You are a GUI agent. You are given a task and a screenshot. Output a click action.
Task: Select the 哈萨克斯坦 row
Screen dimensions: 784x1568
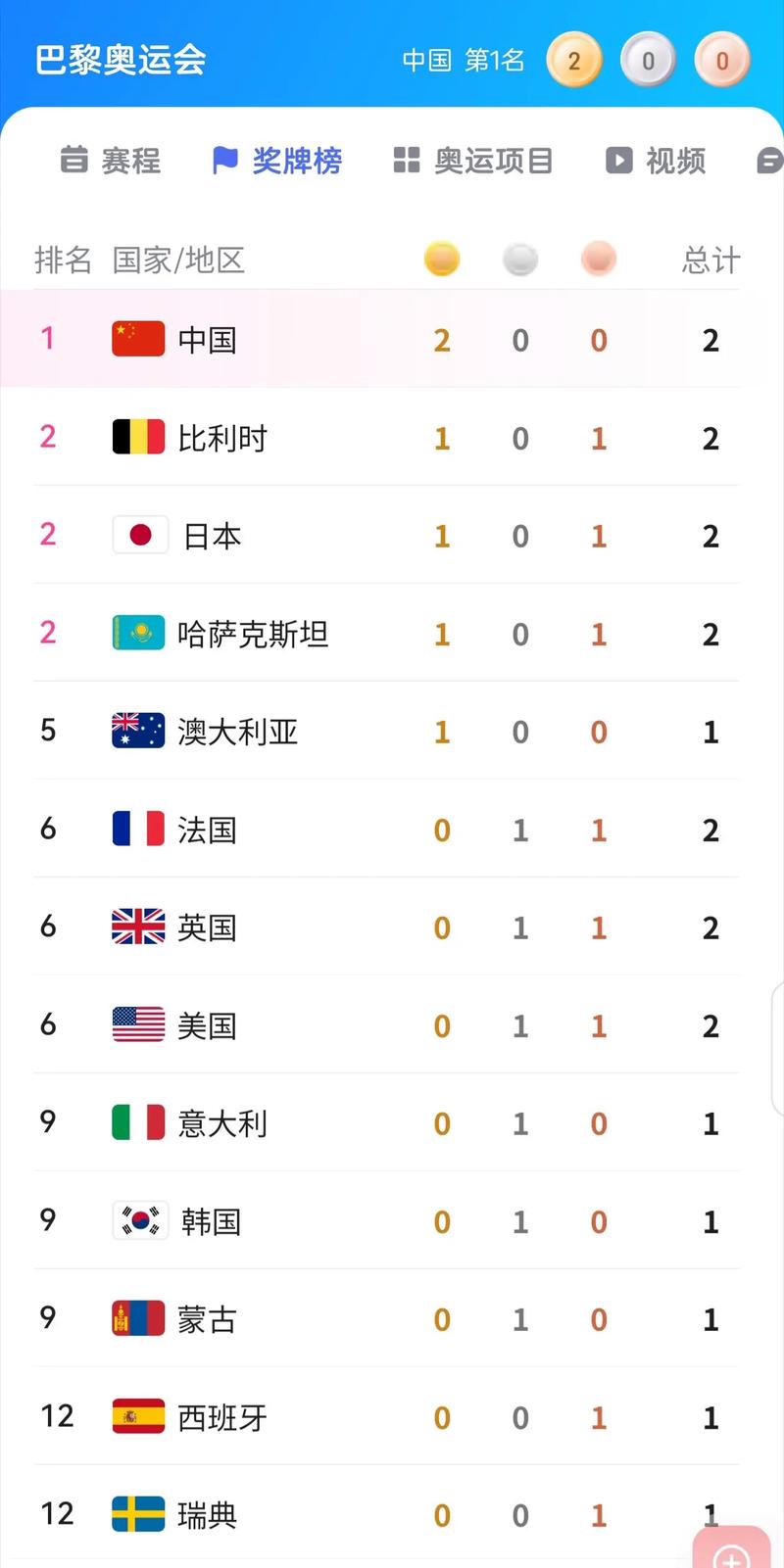click(x=392, y=634)
